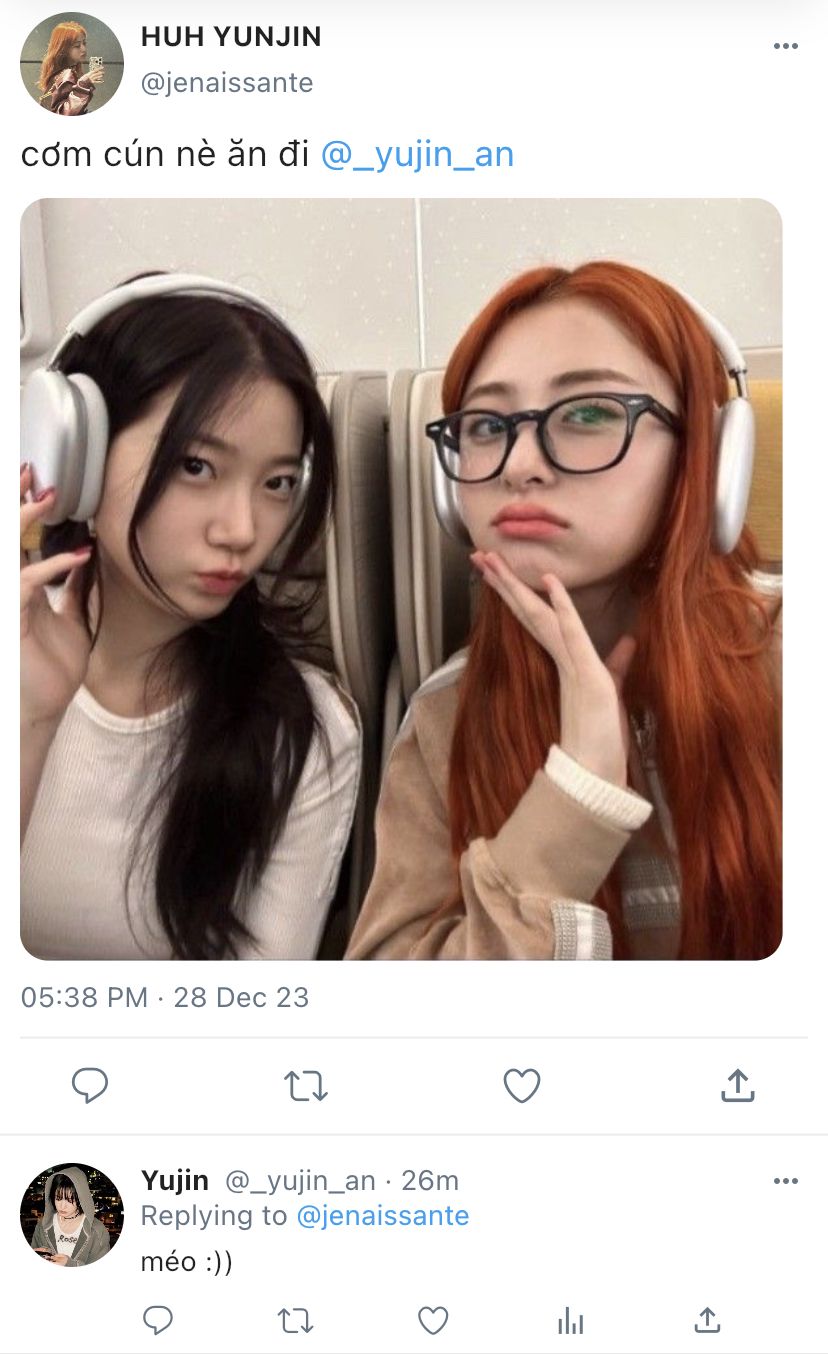This screenshot has height=1354, width=828.
Task: Retweet Yujin's reply
Action: click(x=295, y=1321)
